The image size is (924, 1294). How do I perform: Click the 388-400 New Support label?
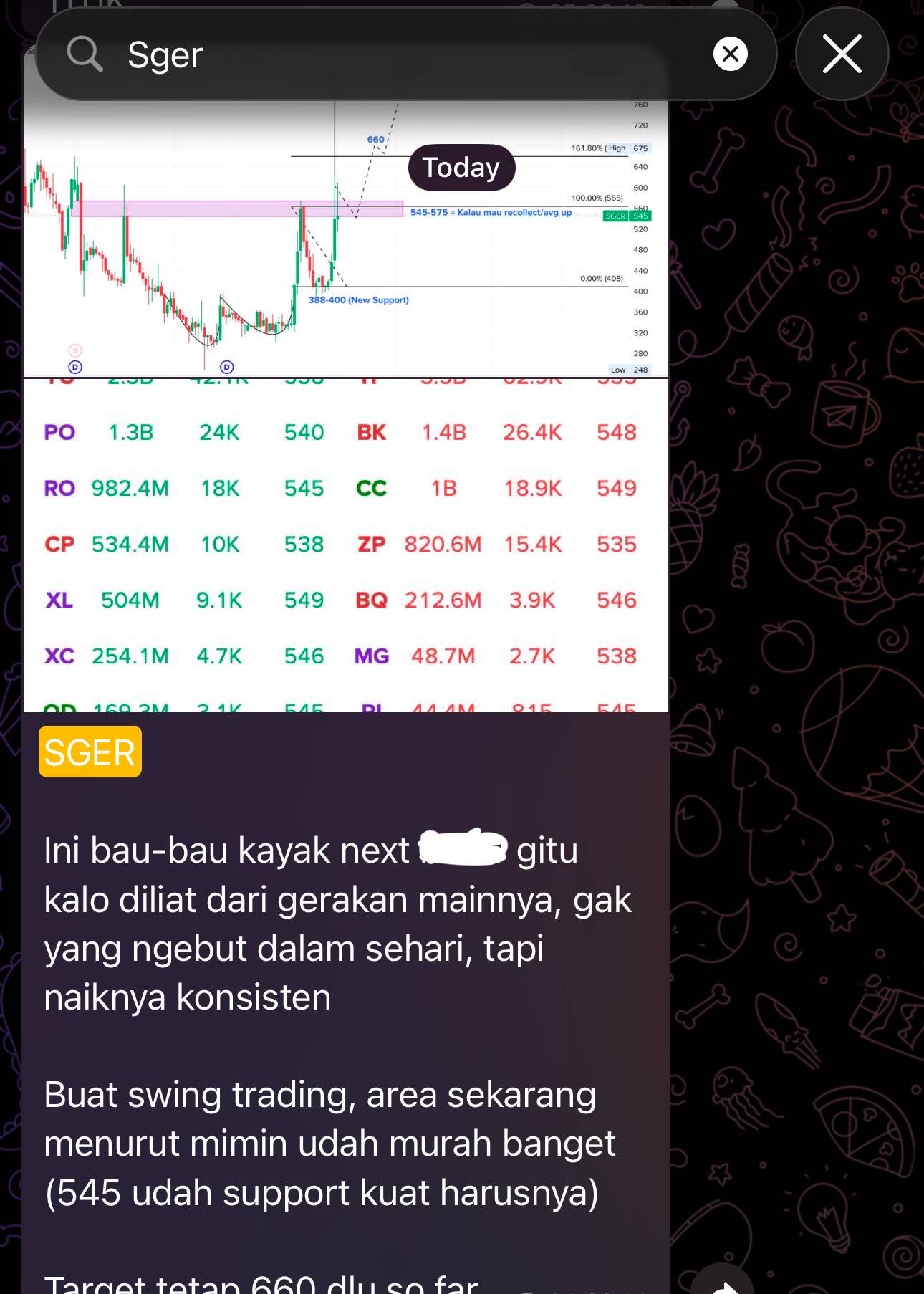pyautogui.click(x=358, y=300)
